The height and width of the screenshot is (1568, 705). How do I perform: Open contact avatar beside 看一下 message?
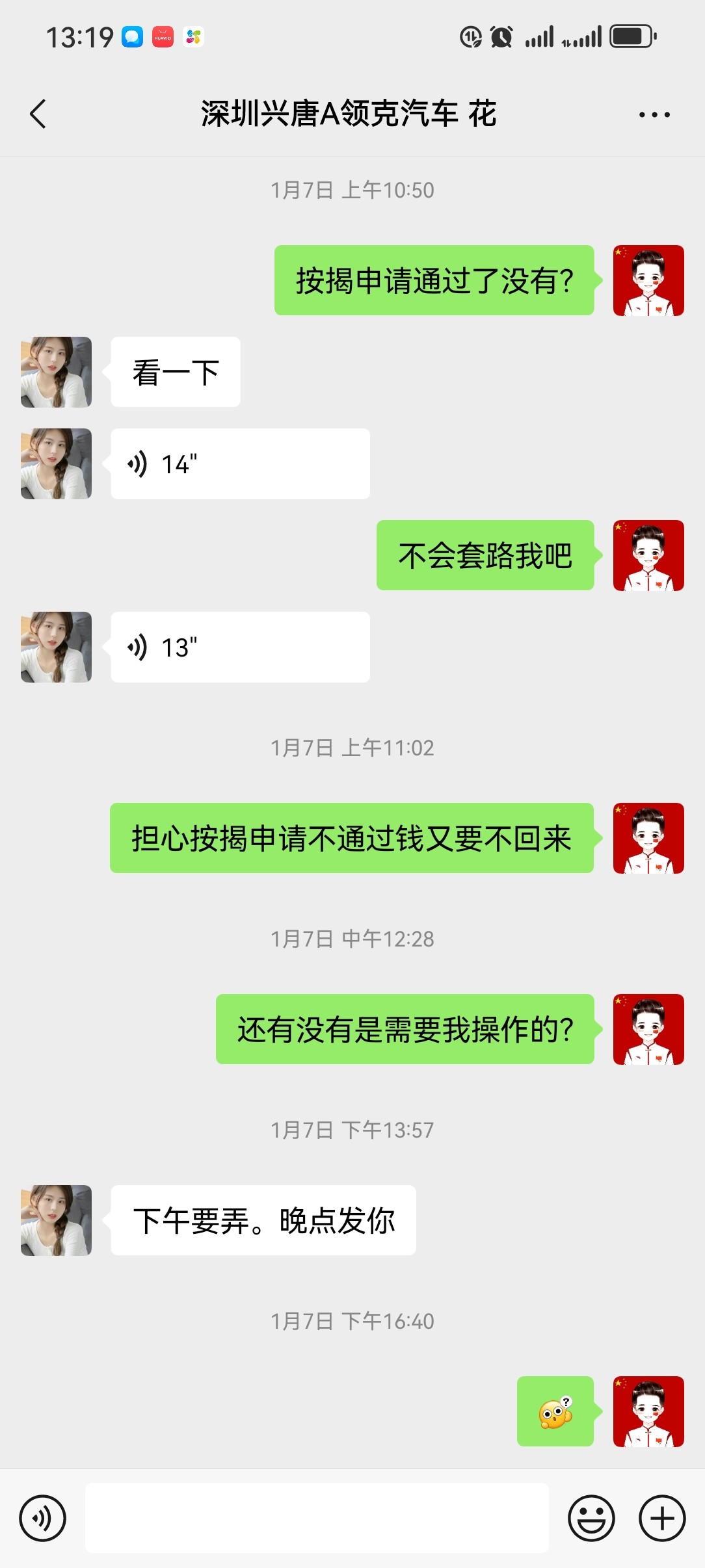[56, 372]
